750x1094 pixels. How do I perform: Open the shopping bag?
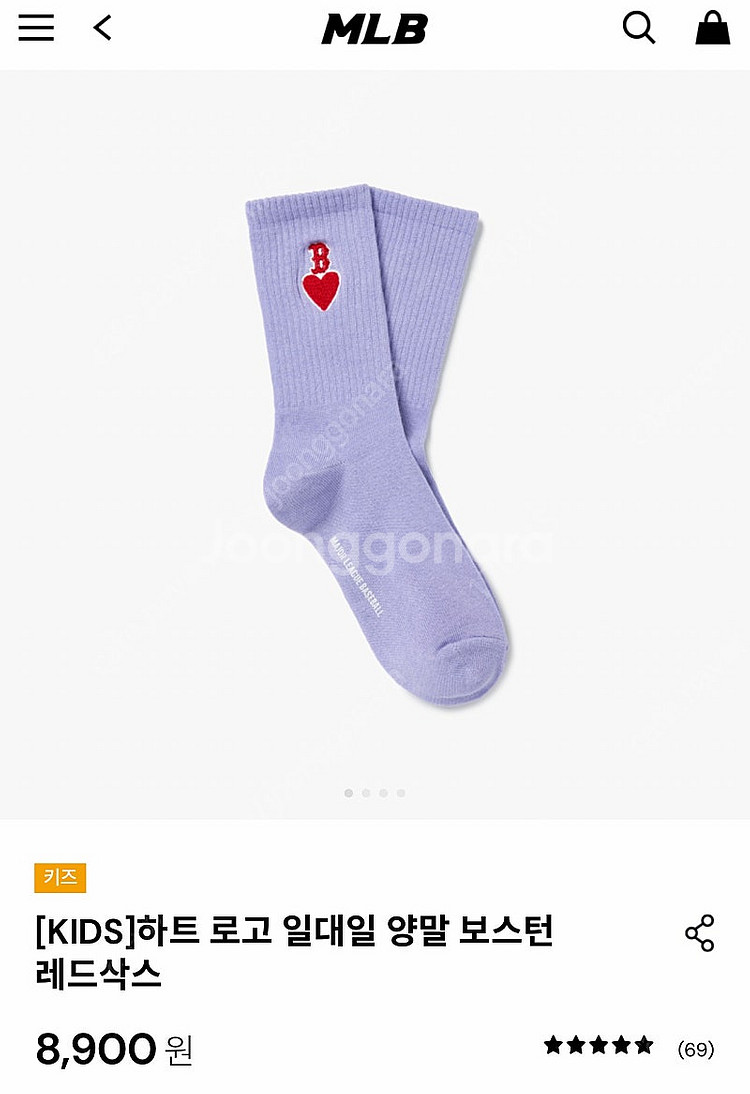tap(712, 28)
